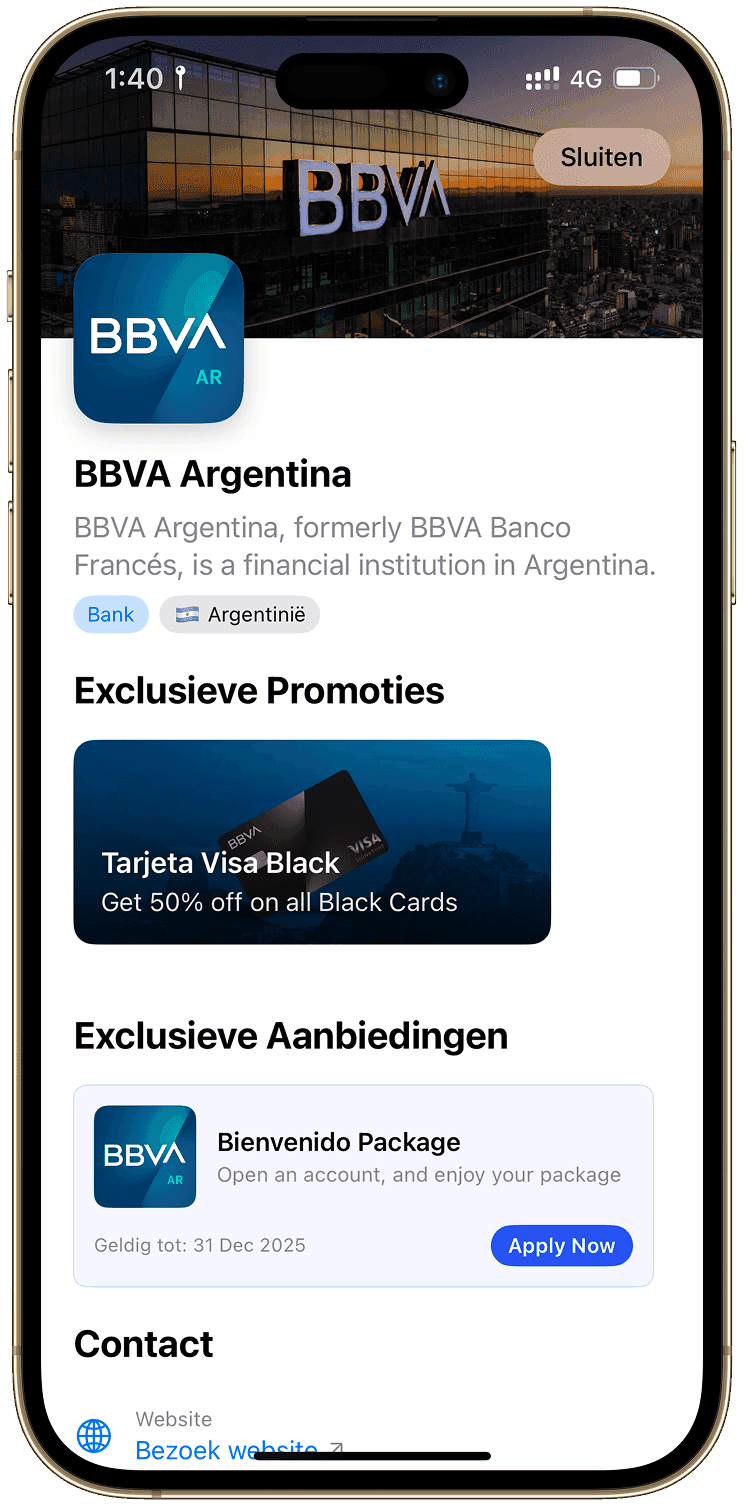Tap the globe icon next to Website
Image resolution: width=744 pixels, height=1506 pixels.
pos(95,1434)
